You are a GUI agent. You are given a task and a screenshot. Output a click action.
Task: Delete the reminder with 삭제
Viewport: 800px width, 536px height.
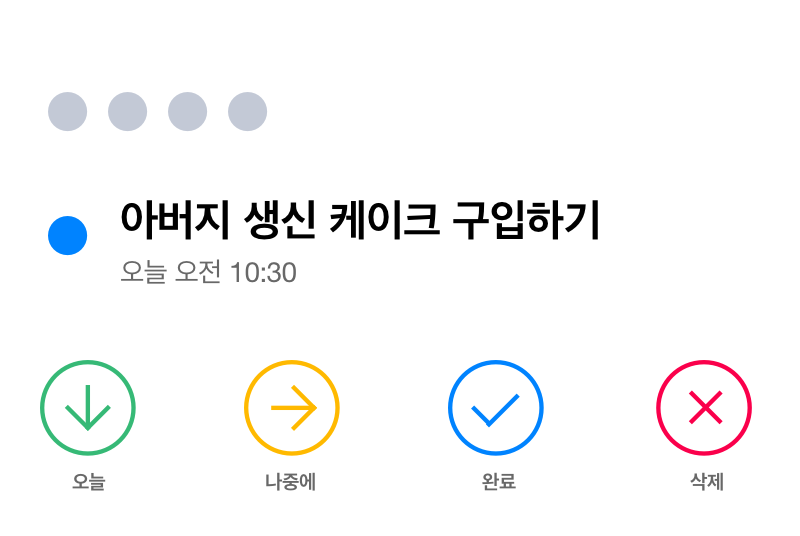click(x=704, y=408)
